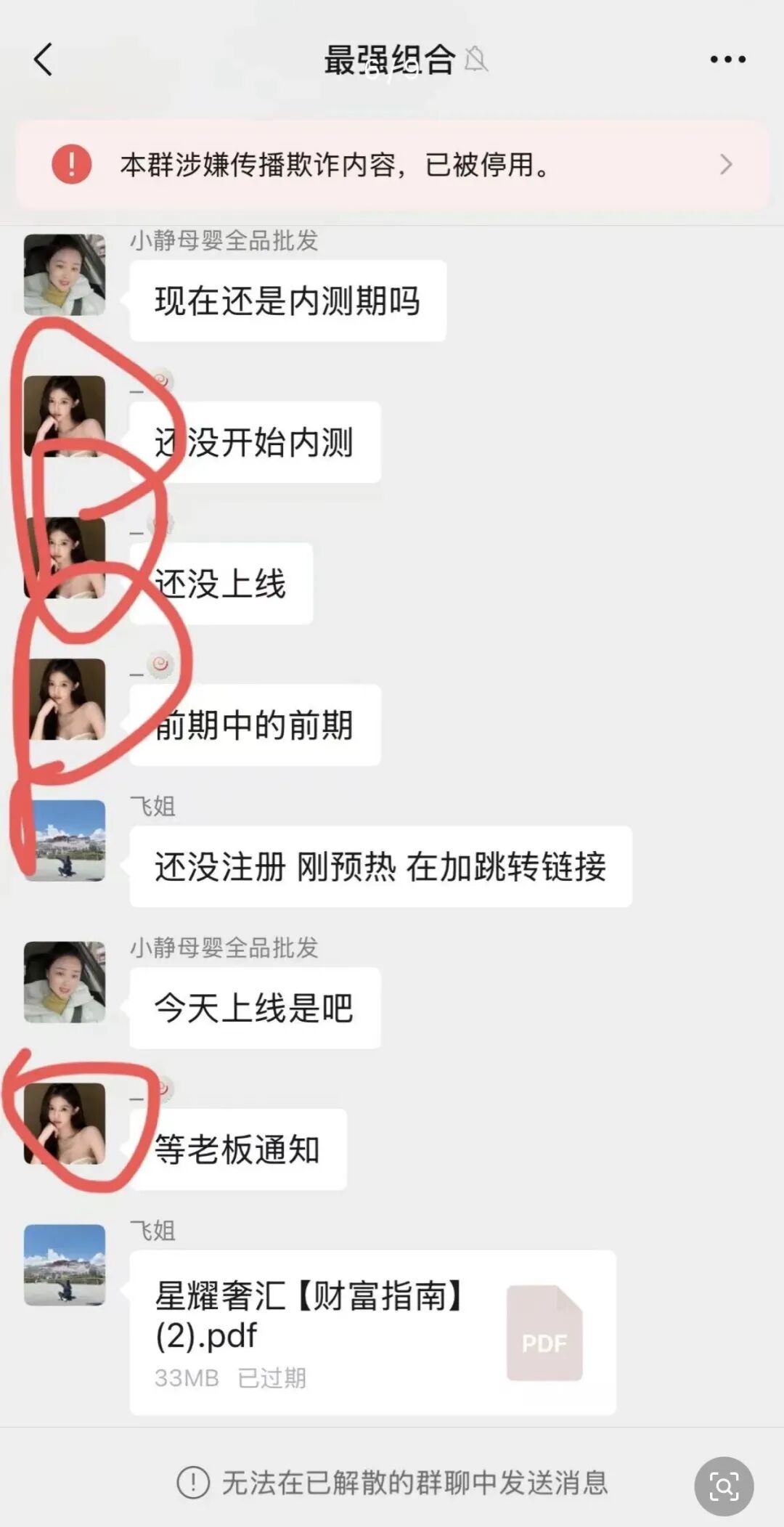Image resolution: width=784 pixels, height=1527 pixels.
Task: Open the avatar next to 等老板通知
Action: pos(65,1123)
